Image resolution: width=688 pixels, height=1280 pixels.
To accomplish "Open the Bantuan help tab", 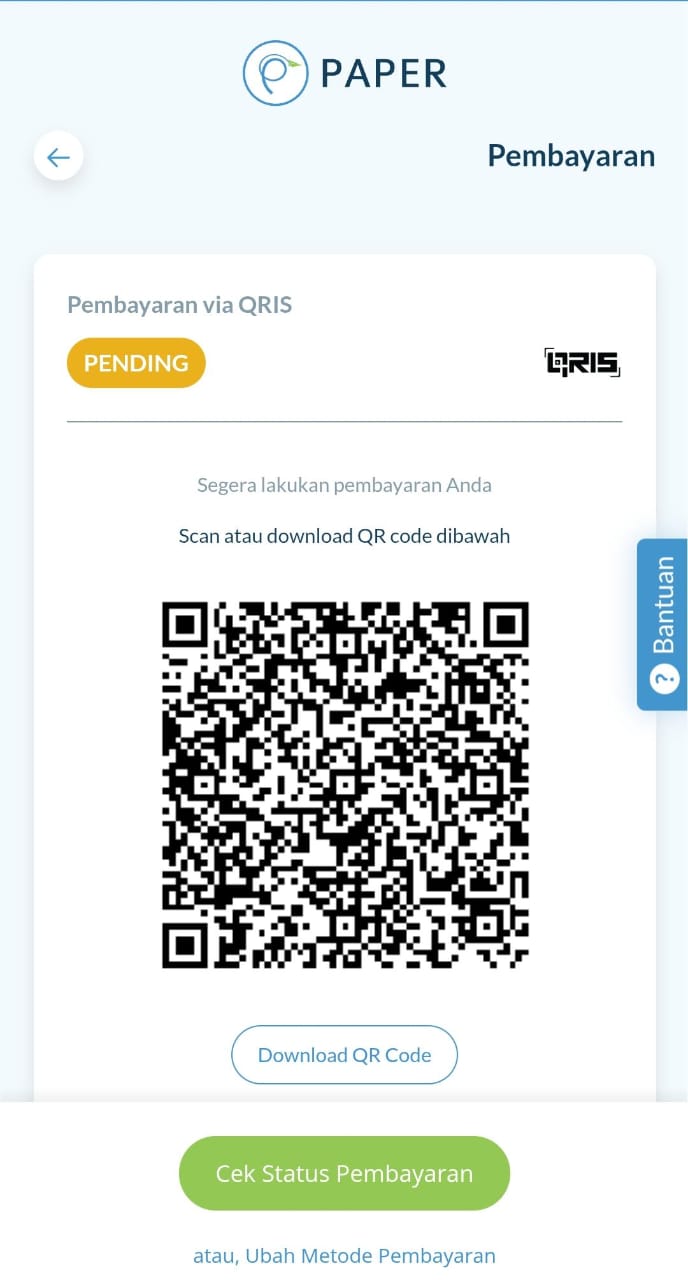I will coord(663,624).
